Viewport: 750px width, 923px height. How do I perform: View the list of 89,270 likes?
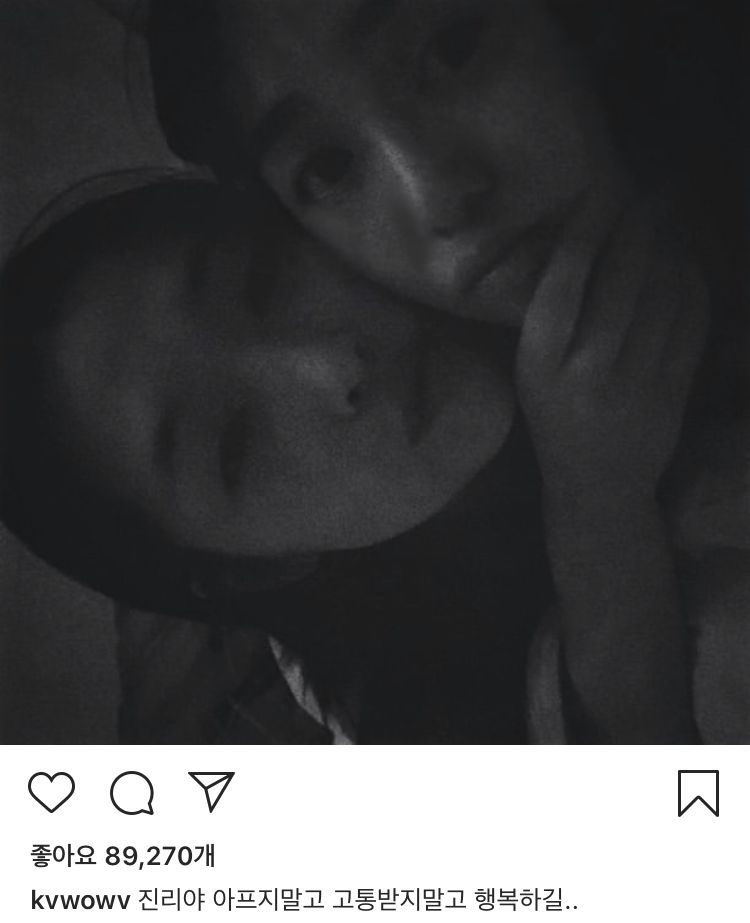(x=122, y=856)
